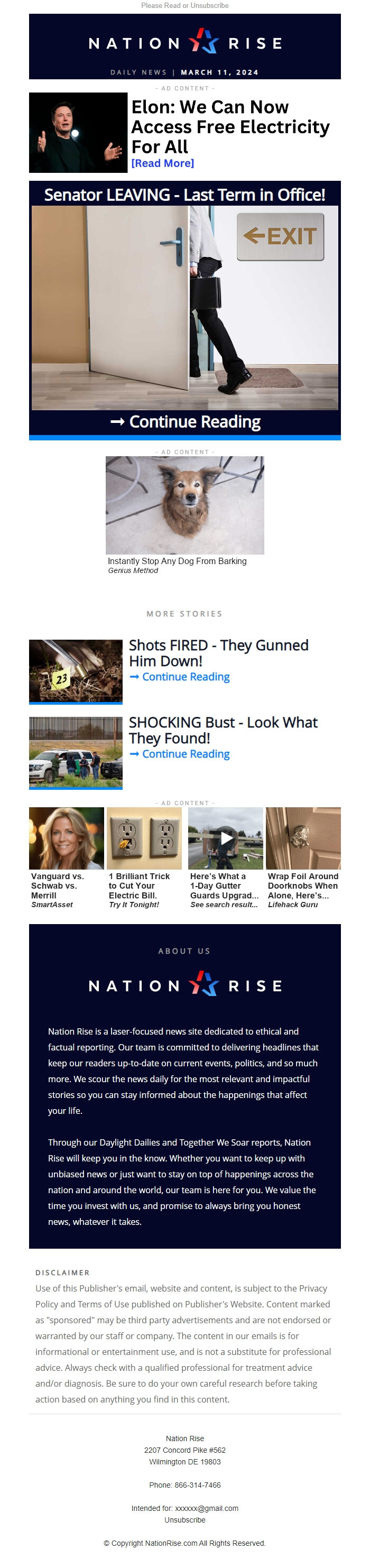Tap Continue Reading below the Senator story
The width and height of the screenshot is (370, 1568).
coord(185,422)
